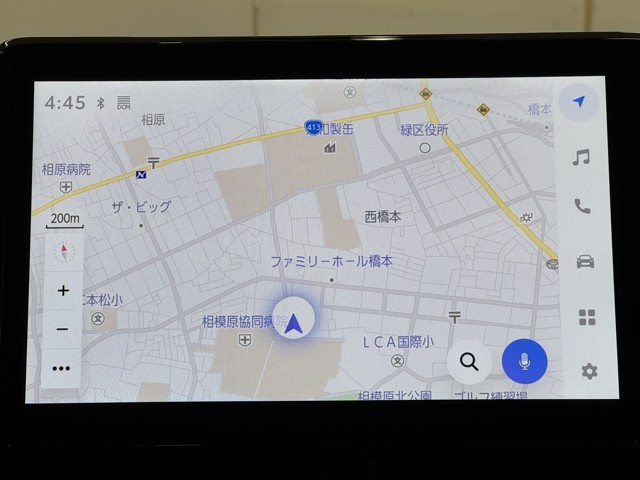Open the settings gear
This screenshot has height=480, width=640.
pos(589,371)
